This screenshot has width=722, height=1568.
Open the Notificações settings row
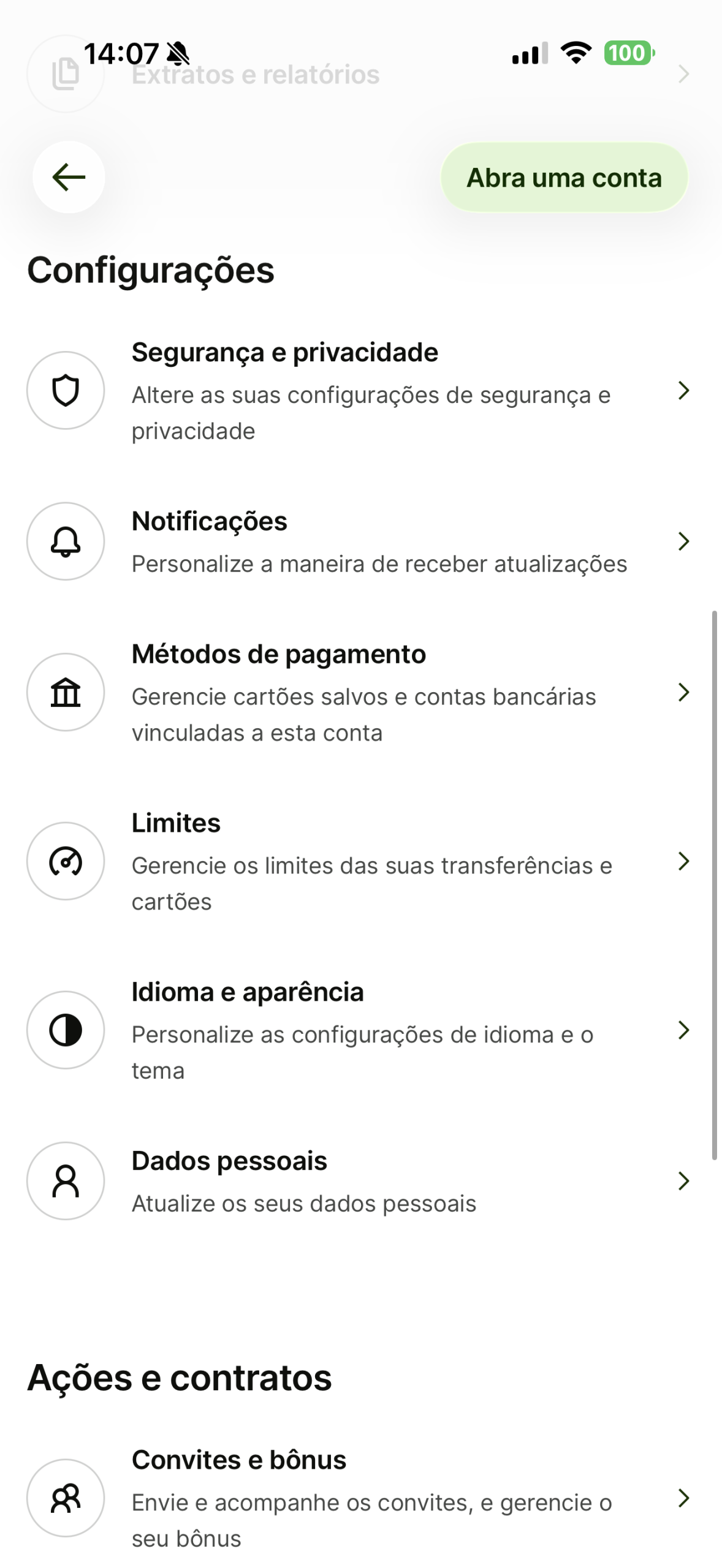[360, 541]
